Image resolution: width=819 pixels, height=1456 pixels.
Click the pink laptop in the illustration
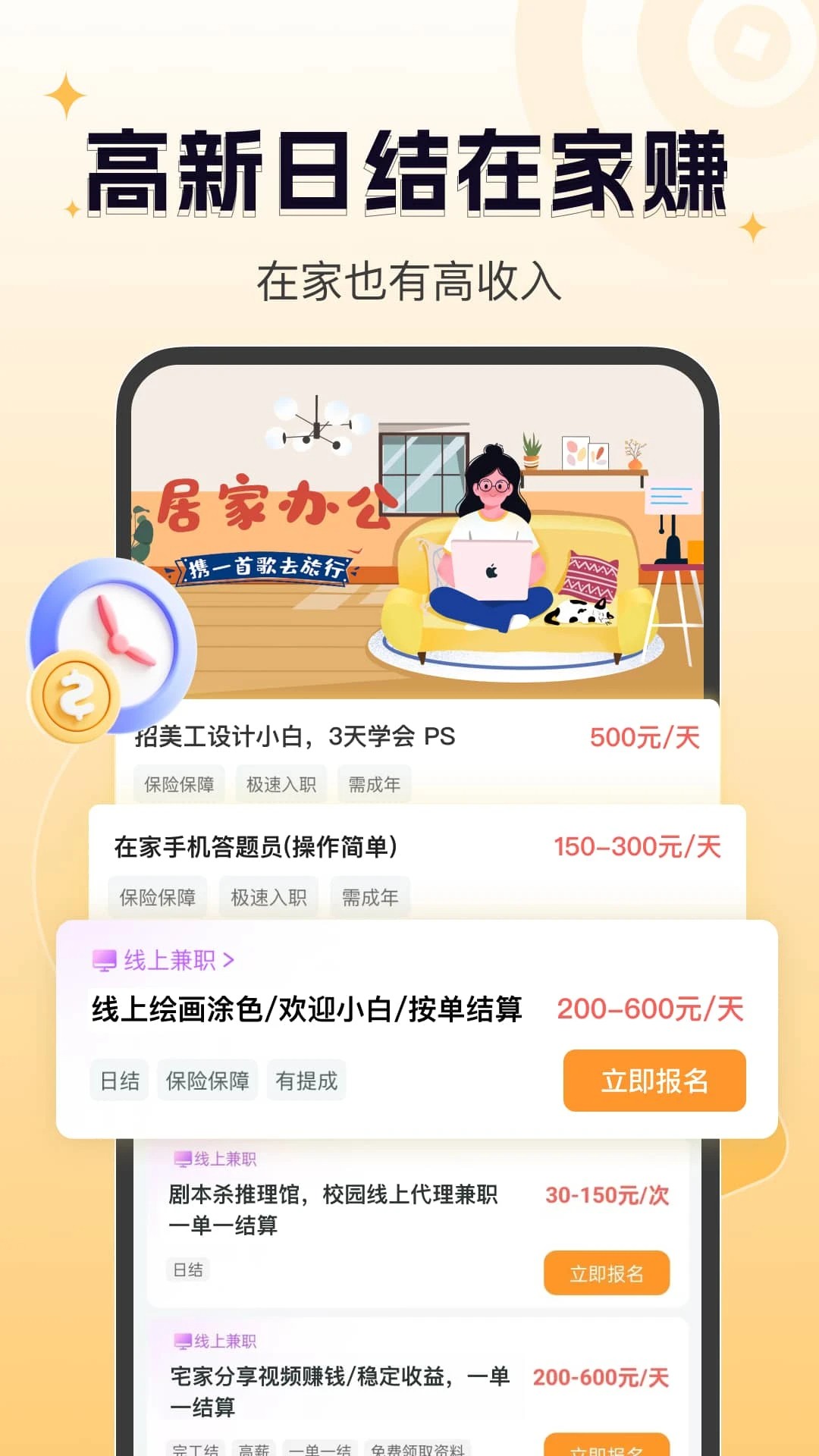point(491,569)
